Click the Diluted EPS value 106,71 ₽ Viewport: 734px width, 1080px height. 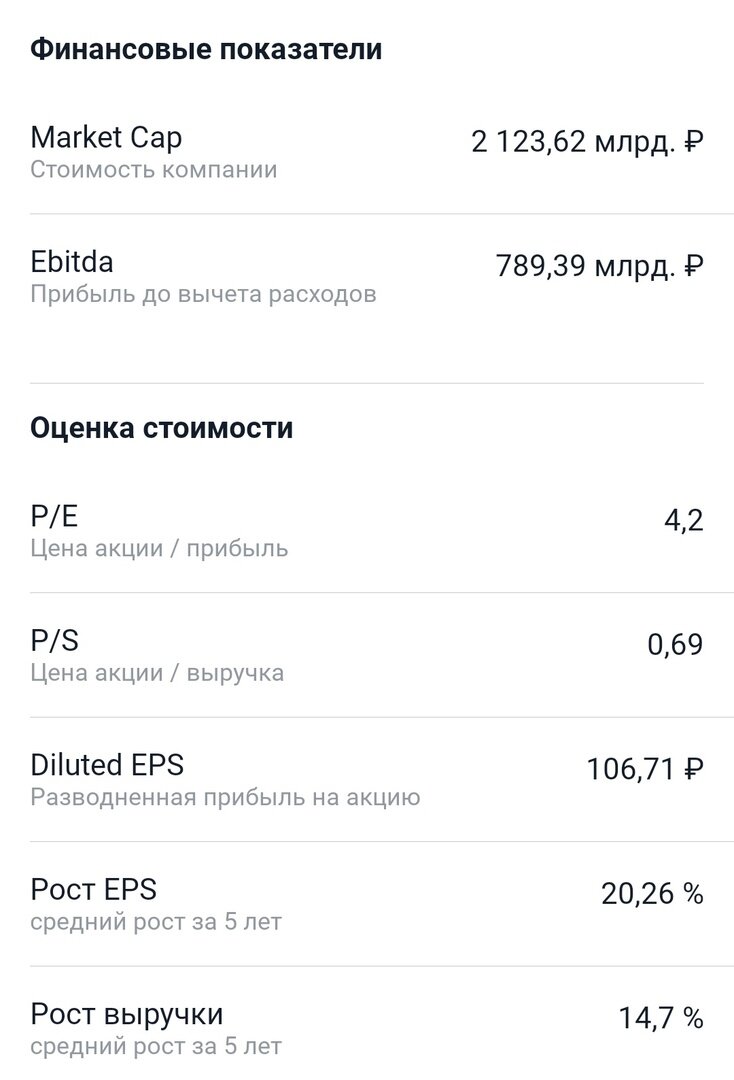coord(645,766)
